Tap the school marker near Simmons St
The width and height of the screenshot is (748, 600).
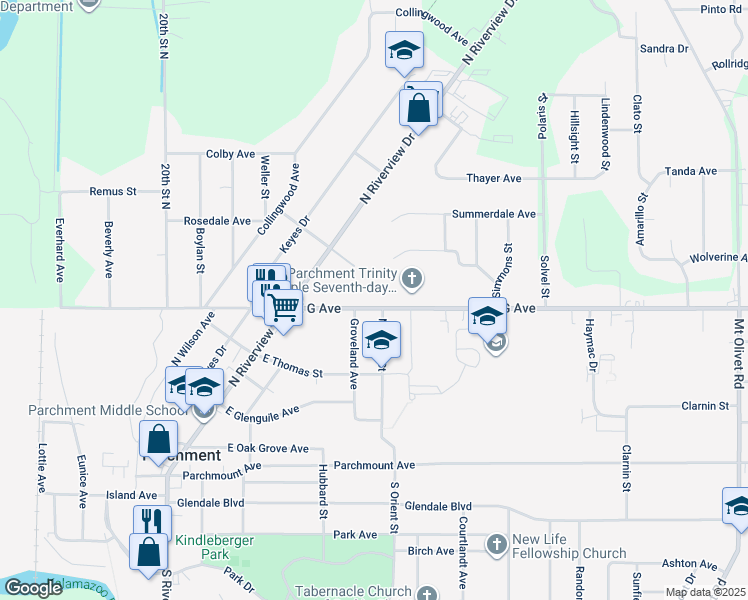(487, 316)
